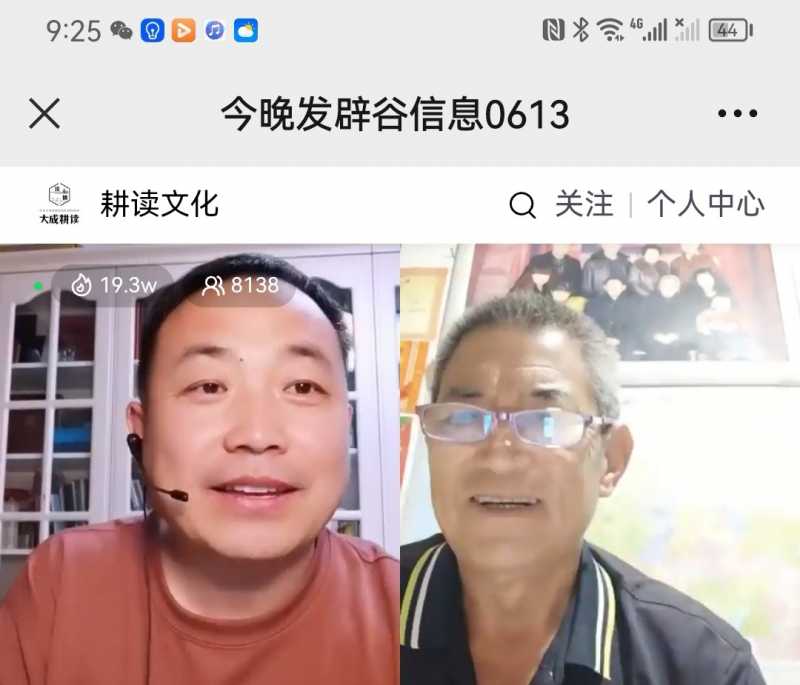The image size is (800, 685).
Task: Open the 耕读文化 channel profile
Action: click(x=159, y=205)
